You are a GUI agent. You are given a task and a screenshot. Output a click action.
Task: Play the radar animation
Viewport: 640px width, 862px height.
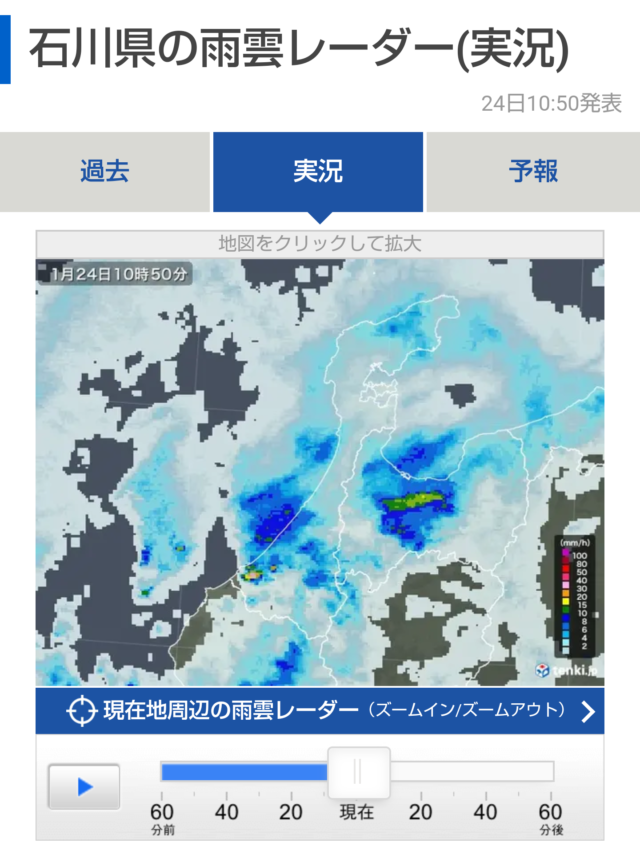point(84,786)
